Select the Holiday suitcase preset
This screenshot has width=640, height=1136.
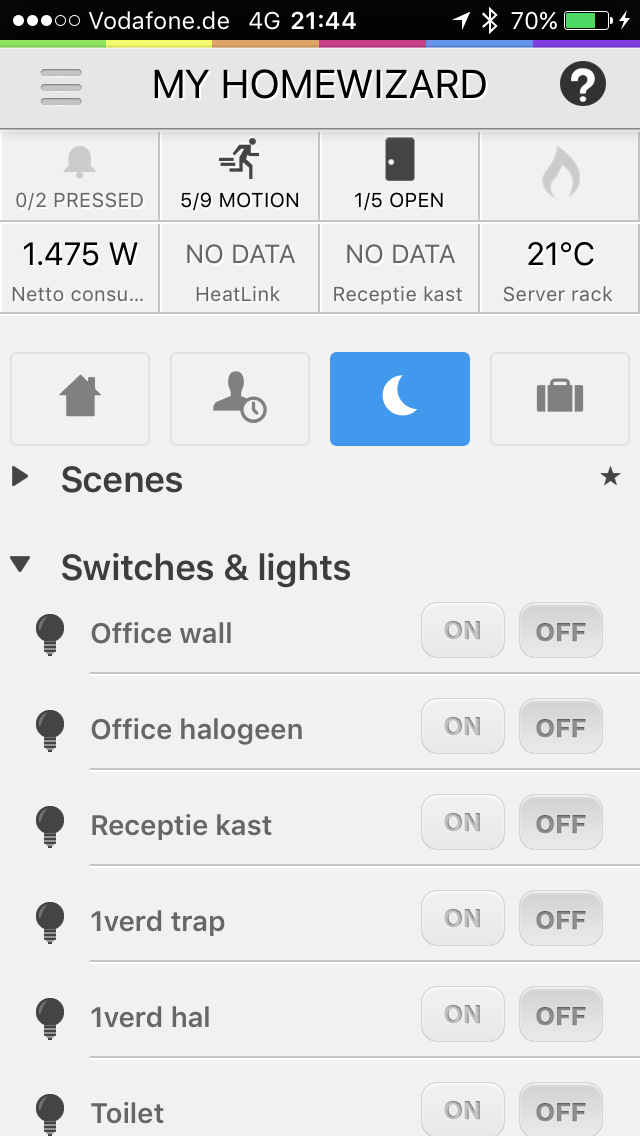pos(560,398)
